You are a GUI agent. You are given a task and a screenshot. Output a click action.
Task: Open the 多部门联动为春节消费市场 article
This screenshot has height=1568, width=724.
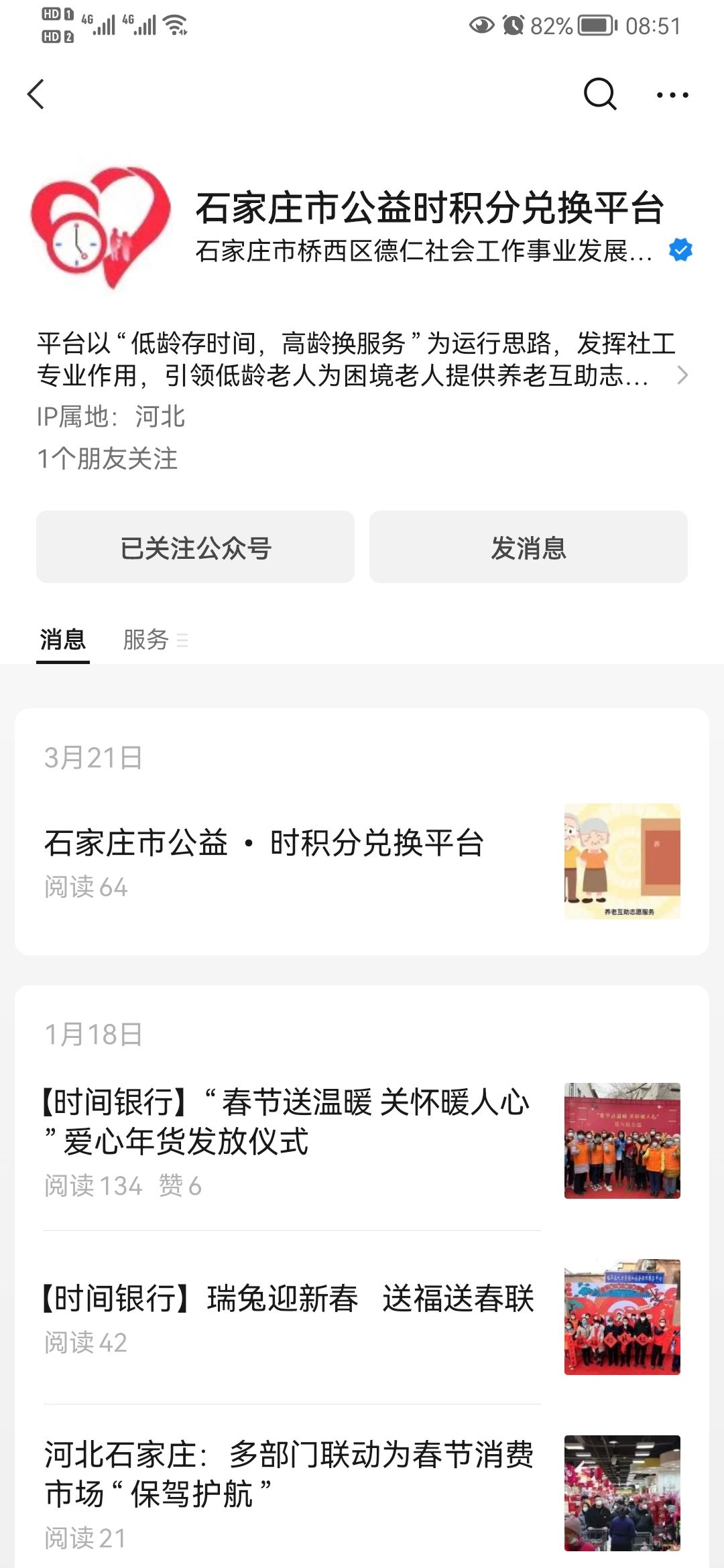click(288, 1474)
